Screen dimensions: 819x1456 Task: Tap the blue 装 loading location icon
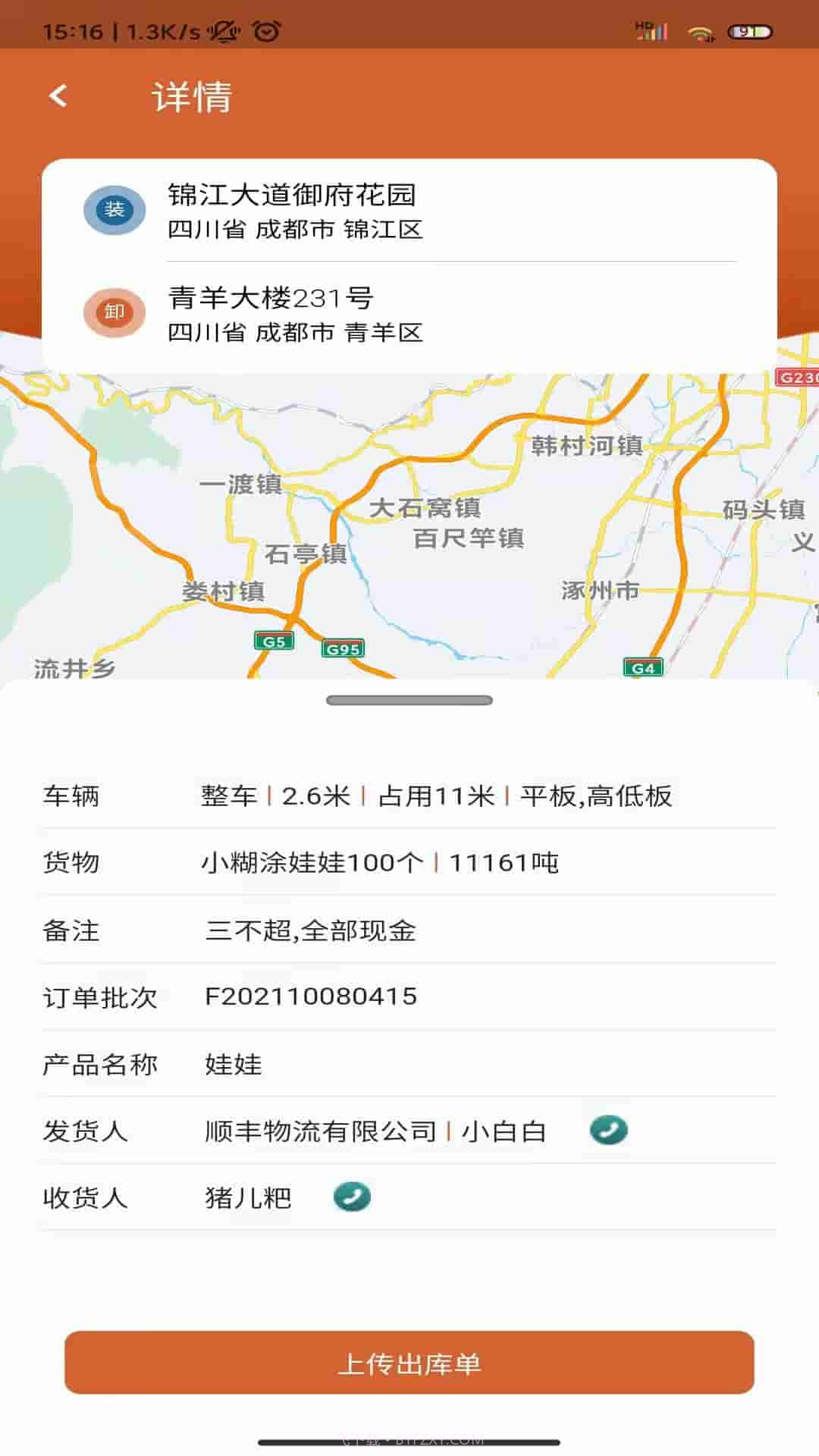pos(115,210)
